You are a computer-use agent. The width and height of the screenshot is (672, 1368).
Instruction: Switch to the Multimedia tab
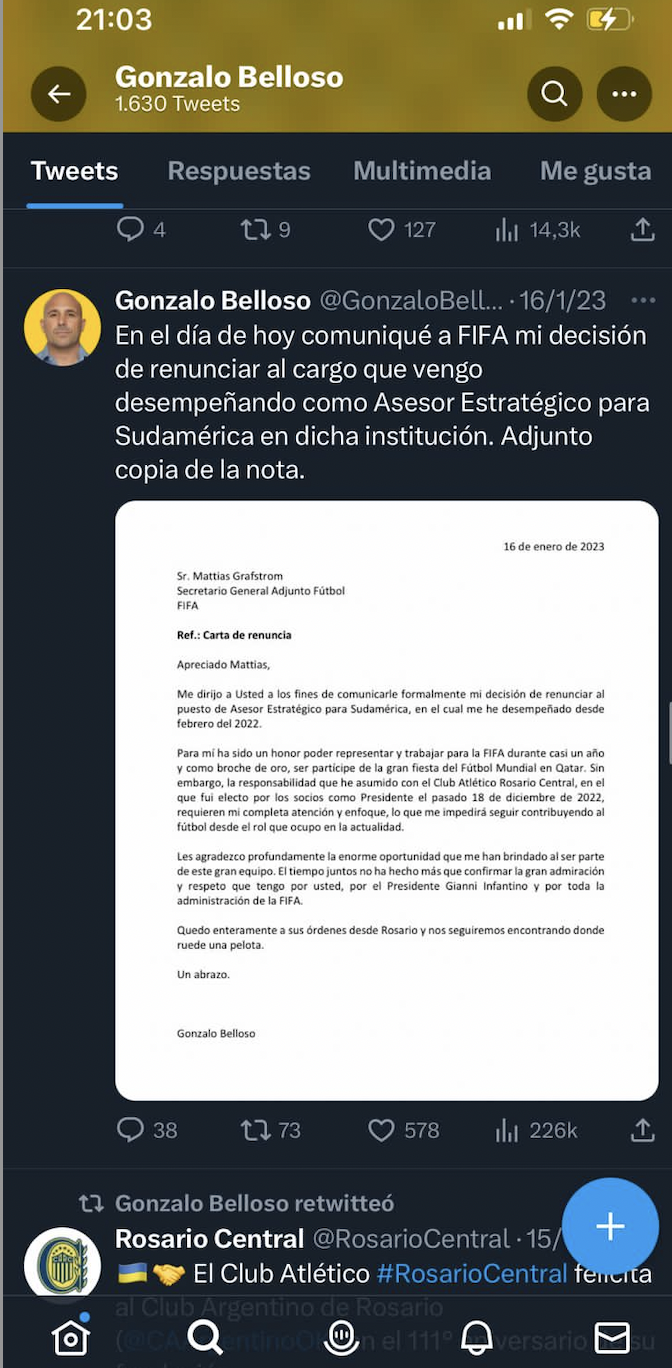(422, 171)
